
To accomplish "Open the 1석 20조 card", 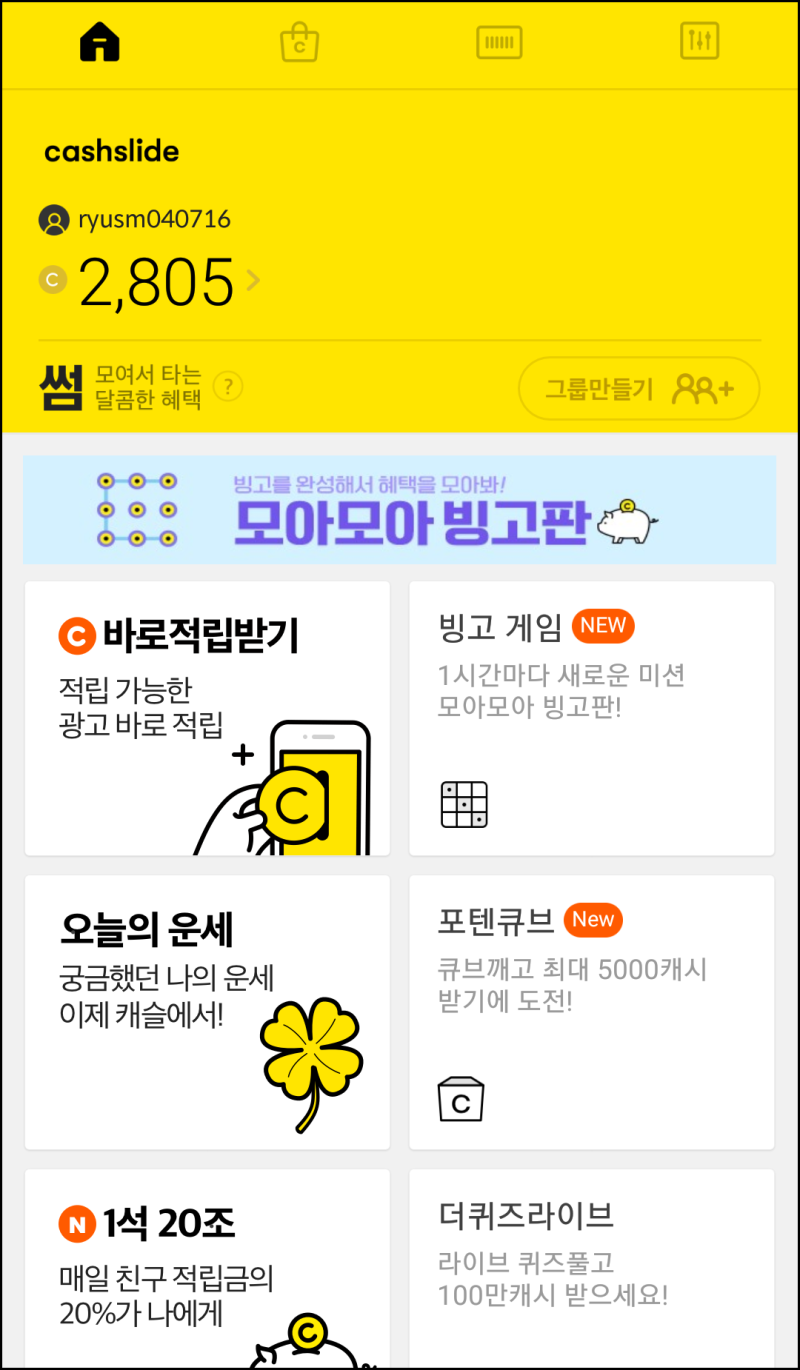I will pos(207,1268).
